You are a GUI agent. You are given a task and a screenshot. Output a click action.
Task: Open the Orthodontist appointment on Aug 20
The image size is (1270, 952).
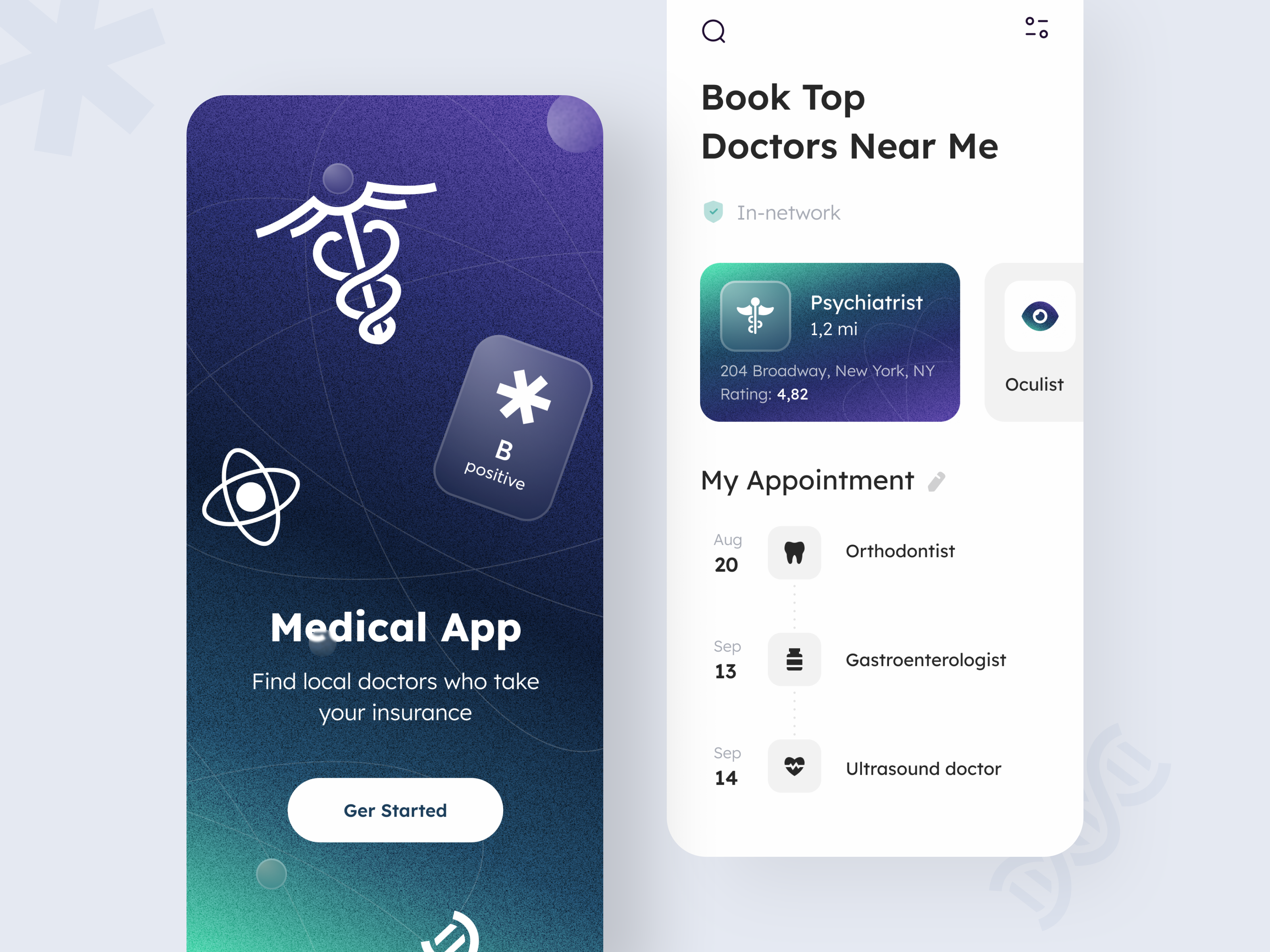pos(899,551)
